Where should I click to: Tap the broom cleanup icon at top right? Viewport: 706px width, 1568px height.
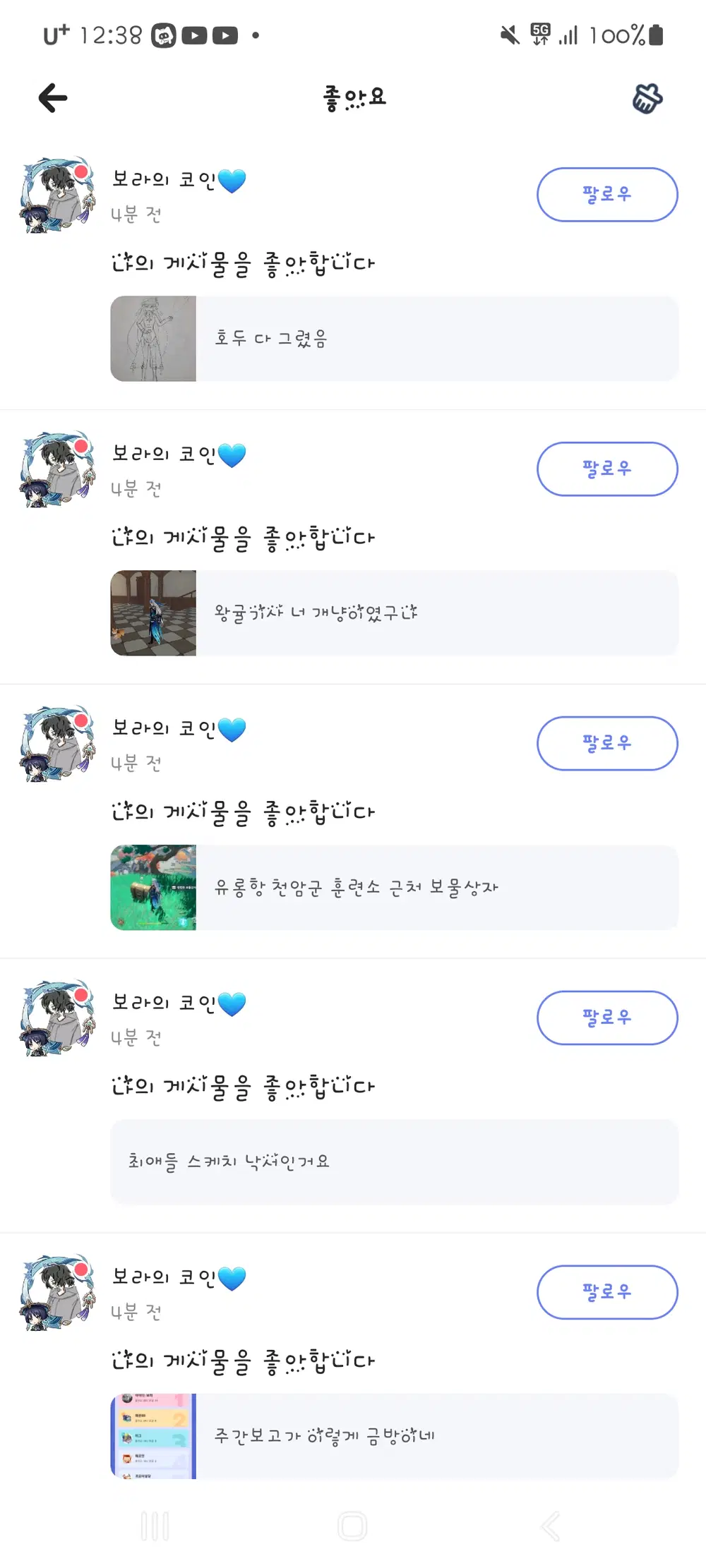(647, 98)
